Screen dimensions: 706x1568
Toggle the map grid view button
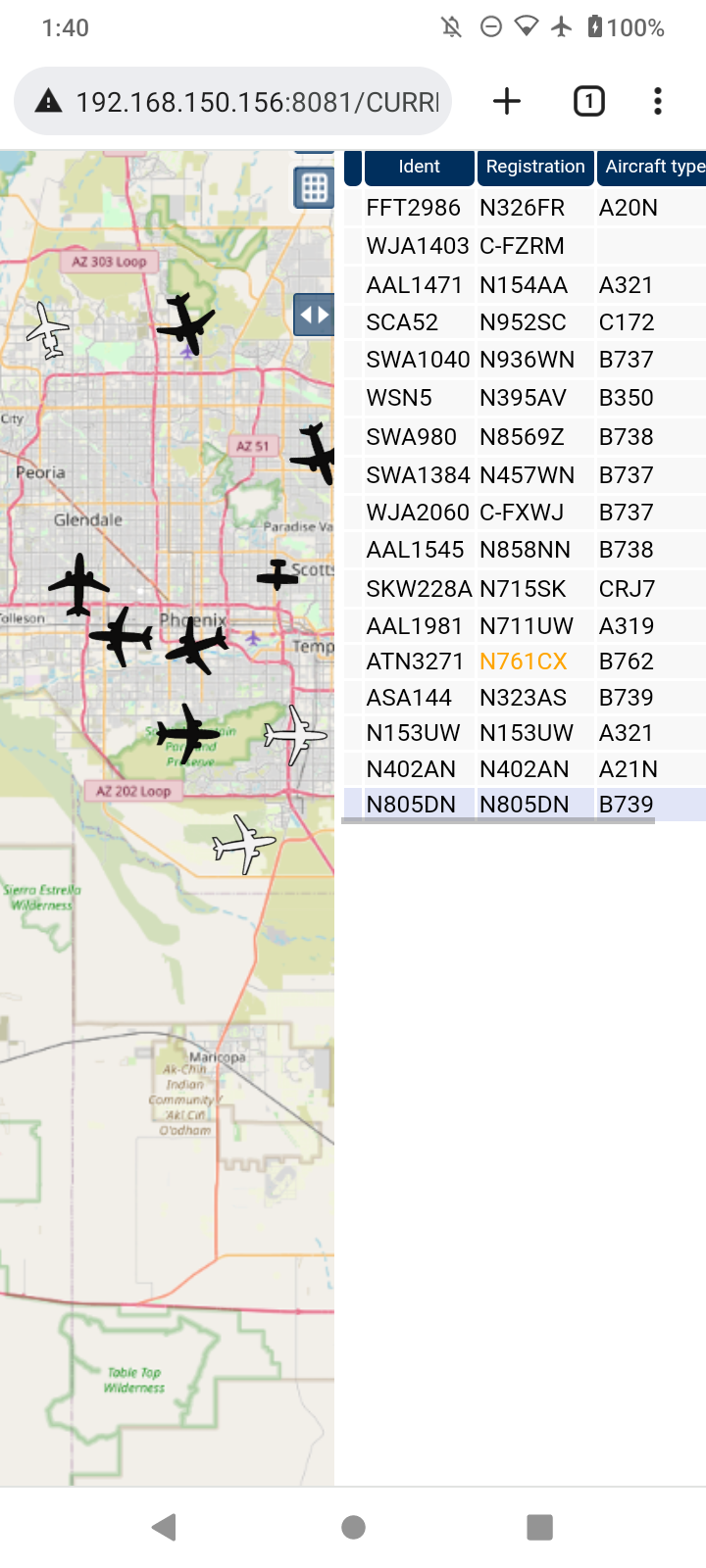(x=314, y=187)
